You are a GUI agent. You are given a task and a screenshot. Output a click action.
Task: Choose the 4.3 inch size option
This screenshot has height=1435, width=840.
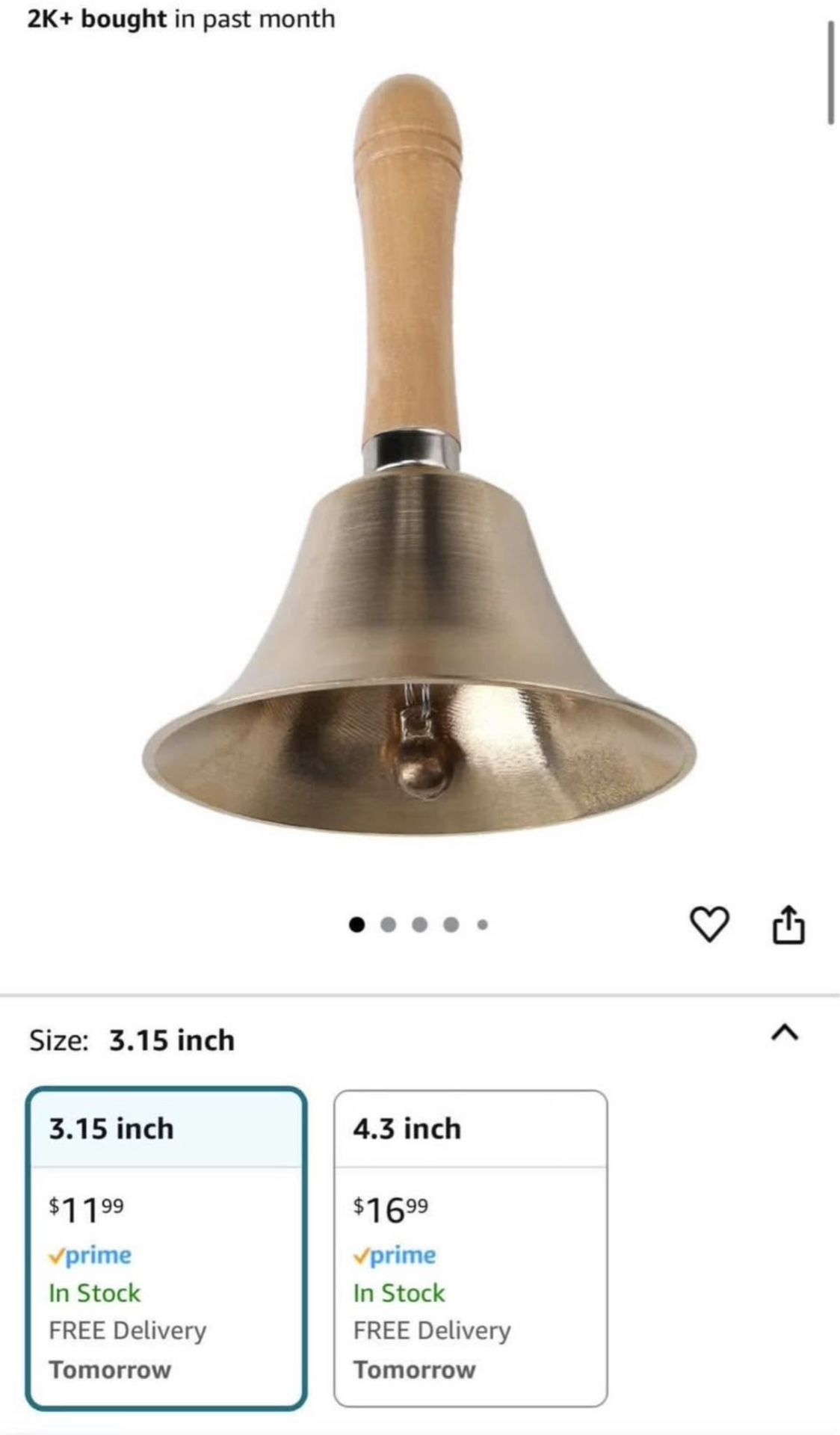tap(470, 1247)
